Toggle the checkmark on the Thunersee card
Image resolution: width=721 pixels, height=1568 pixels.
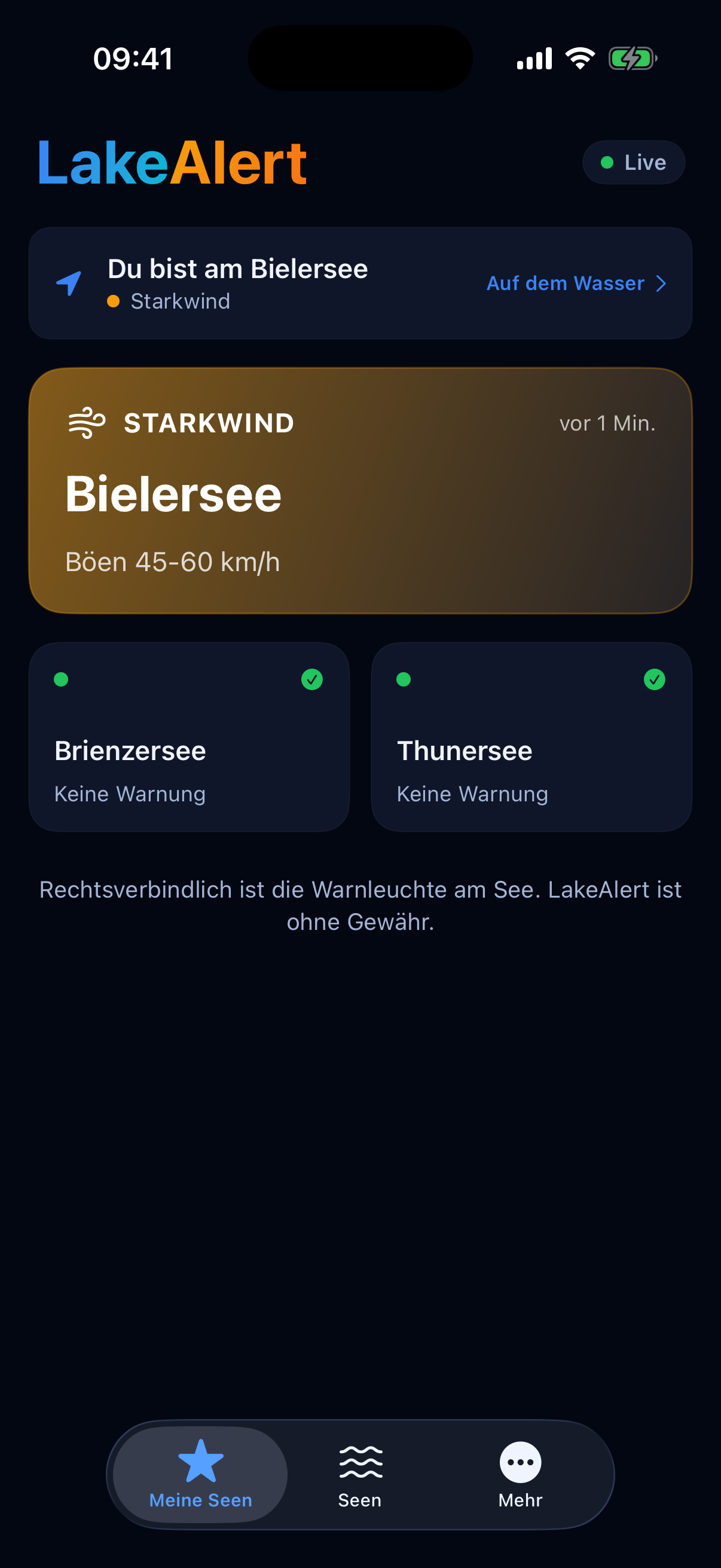pyautogui.click(x=655, y=679)
